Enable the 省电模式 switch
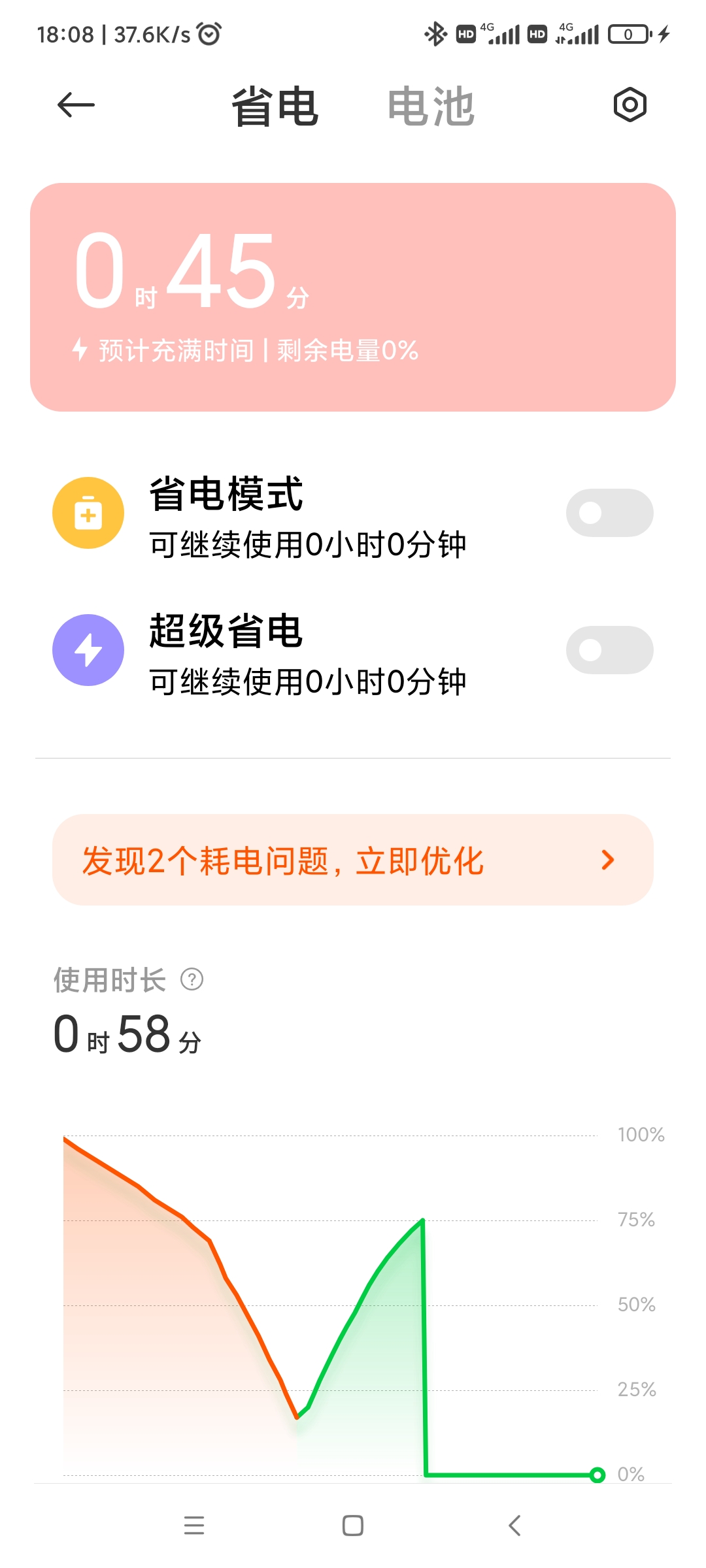This screenshot has height=1568, width=706. 609,513
